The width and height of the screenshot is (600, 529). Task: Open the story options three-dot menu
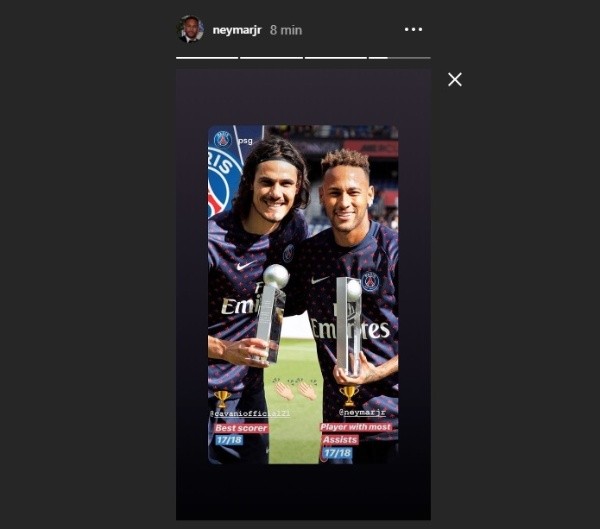[x=413, y=30]
